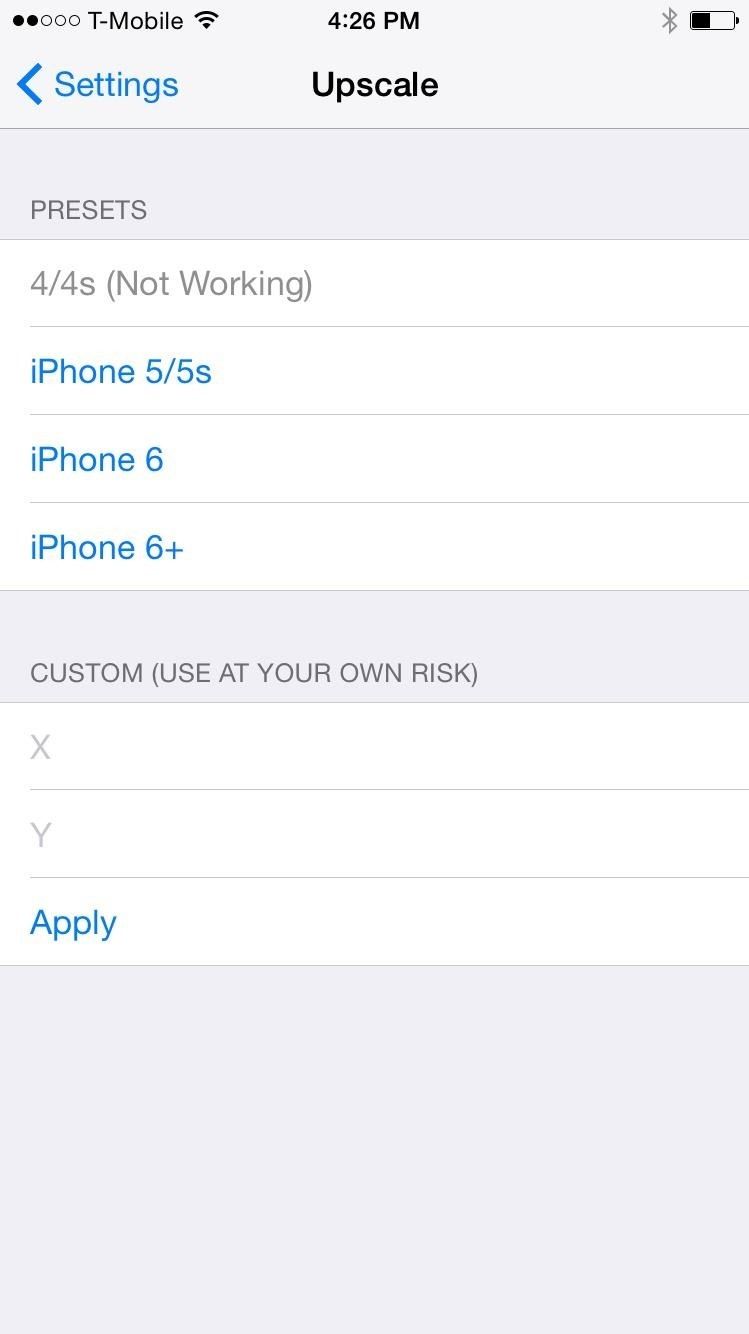This screenshot has height=1334, width=749.
Task: Tap the PRESETS section header
Action: [x=88, y=210]
